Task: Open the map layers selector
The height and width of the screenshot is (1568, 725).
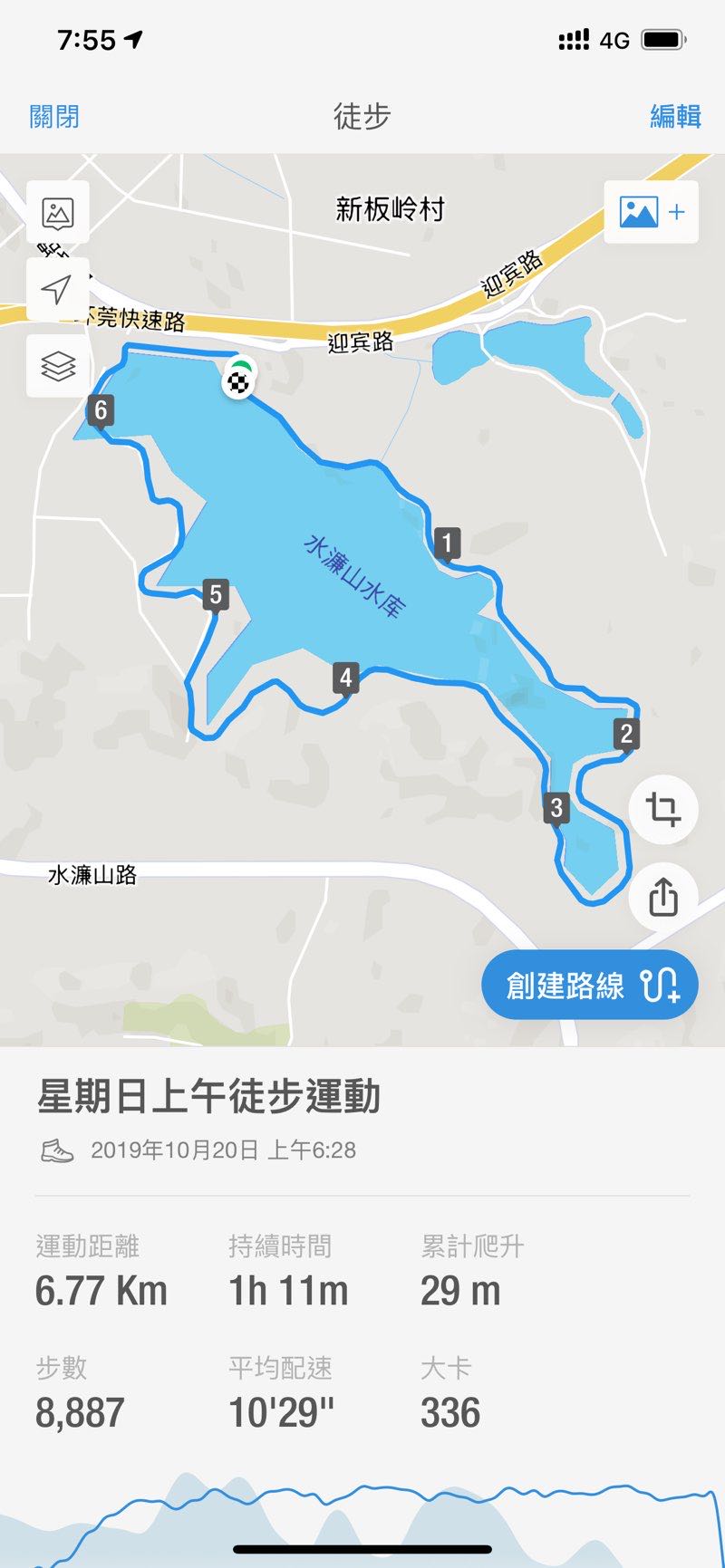Action: (58, 366)
